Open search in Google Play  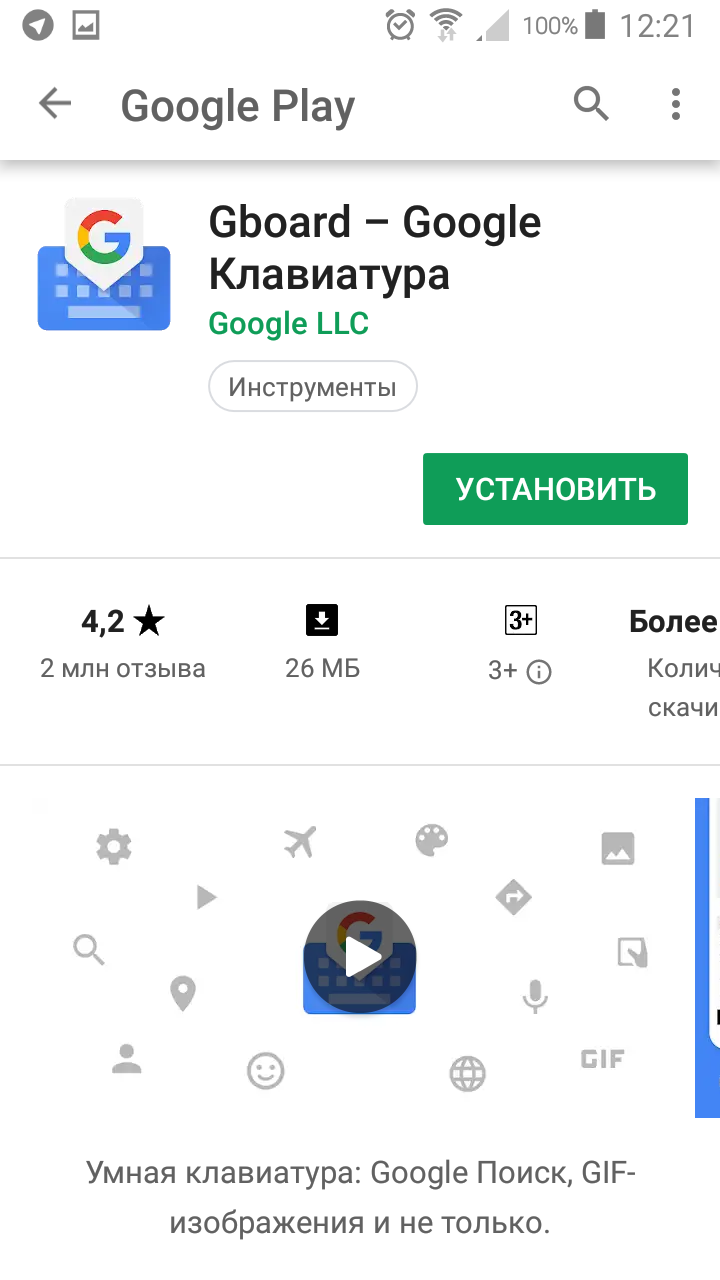(x=591, y=104)
